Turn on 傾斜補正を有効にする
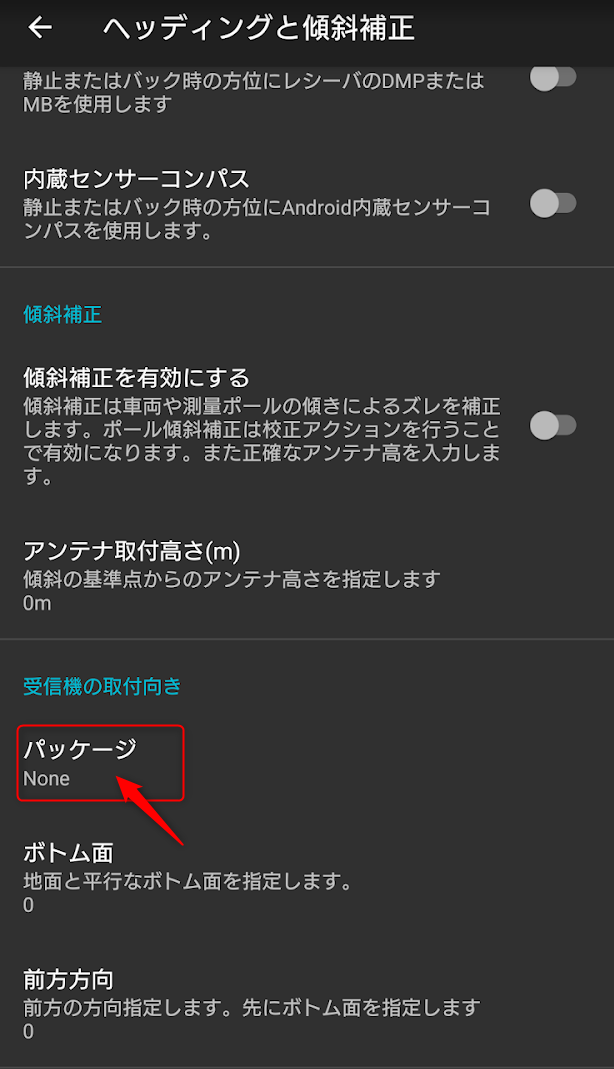This screenshot has height=1069, width=614. pyautogui.click(x=552, y=425)
